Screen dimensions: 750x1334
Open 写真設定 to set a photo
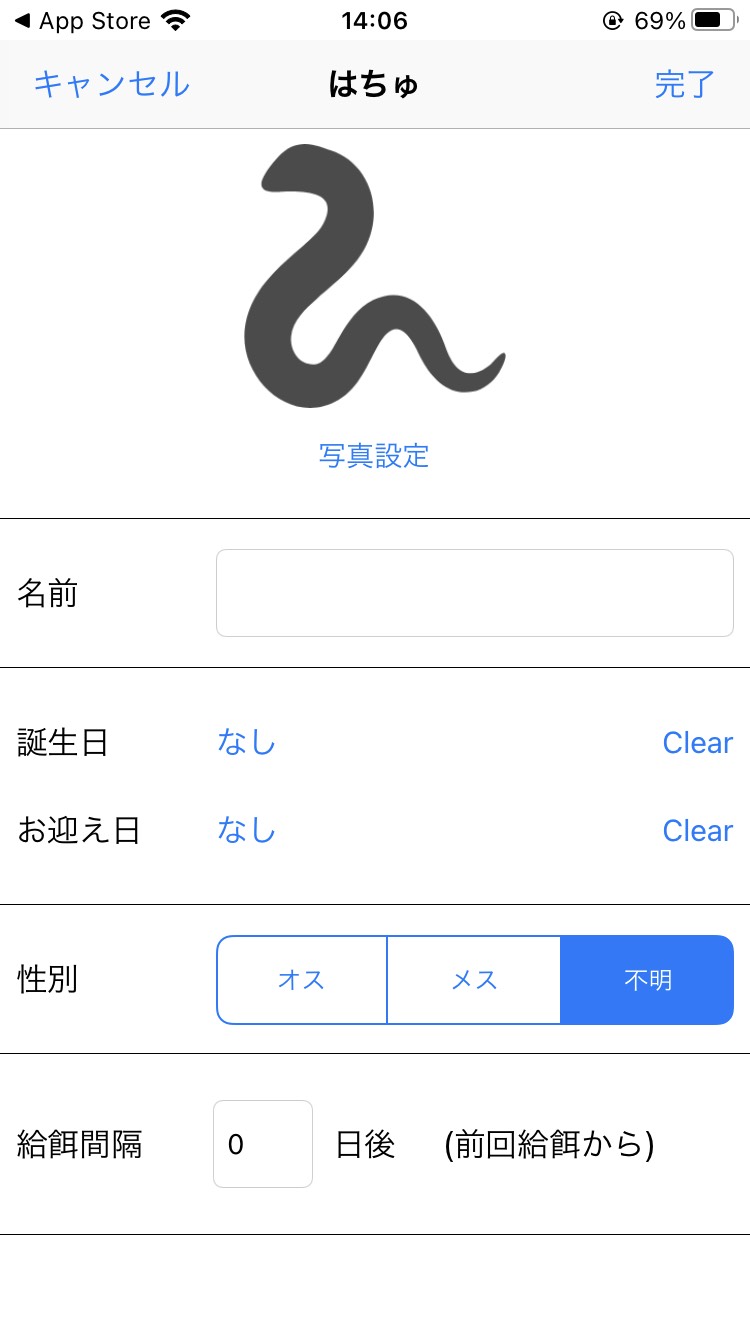pos(374,456)
